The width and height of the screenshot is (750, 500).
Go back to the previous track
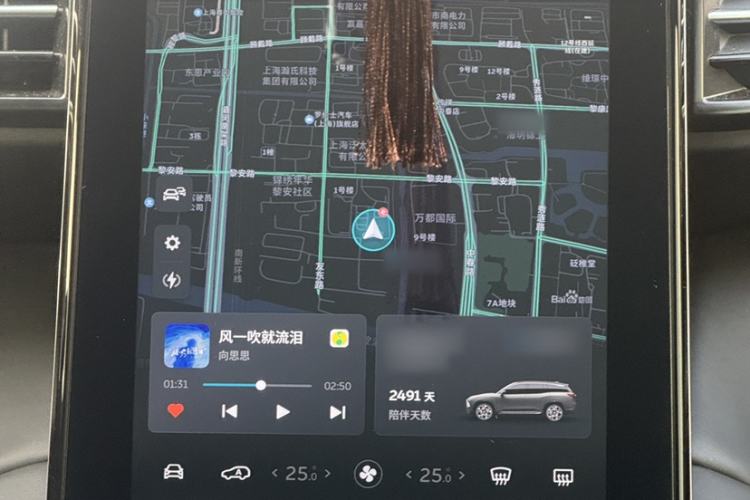229,411
